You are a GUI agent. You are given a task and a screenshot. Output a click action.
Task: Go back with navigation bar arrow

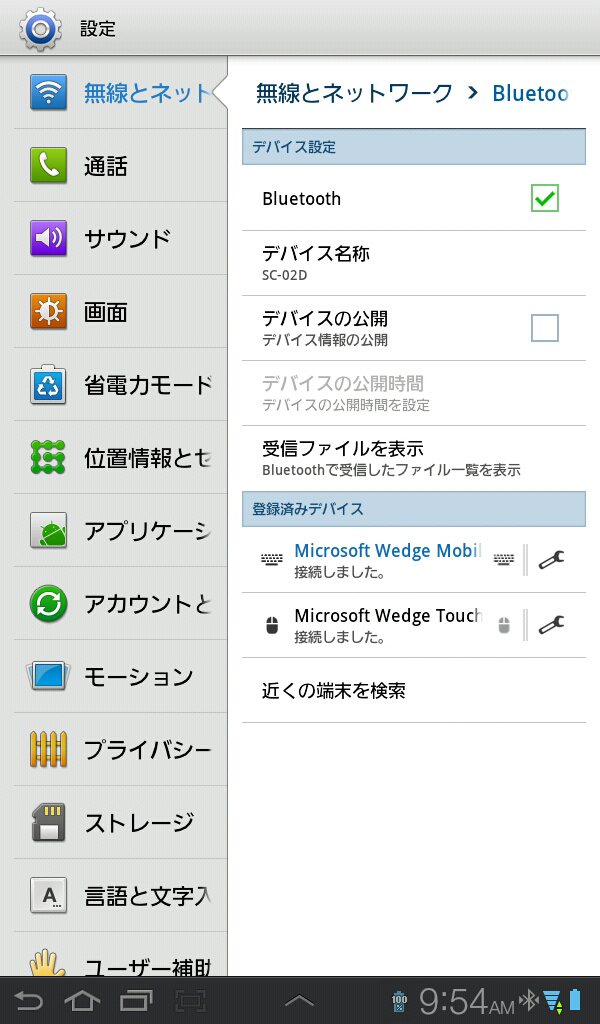29,1000
